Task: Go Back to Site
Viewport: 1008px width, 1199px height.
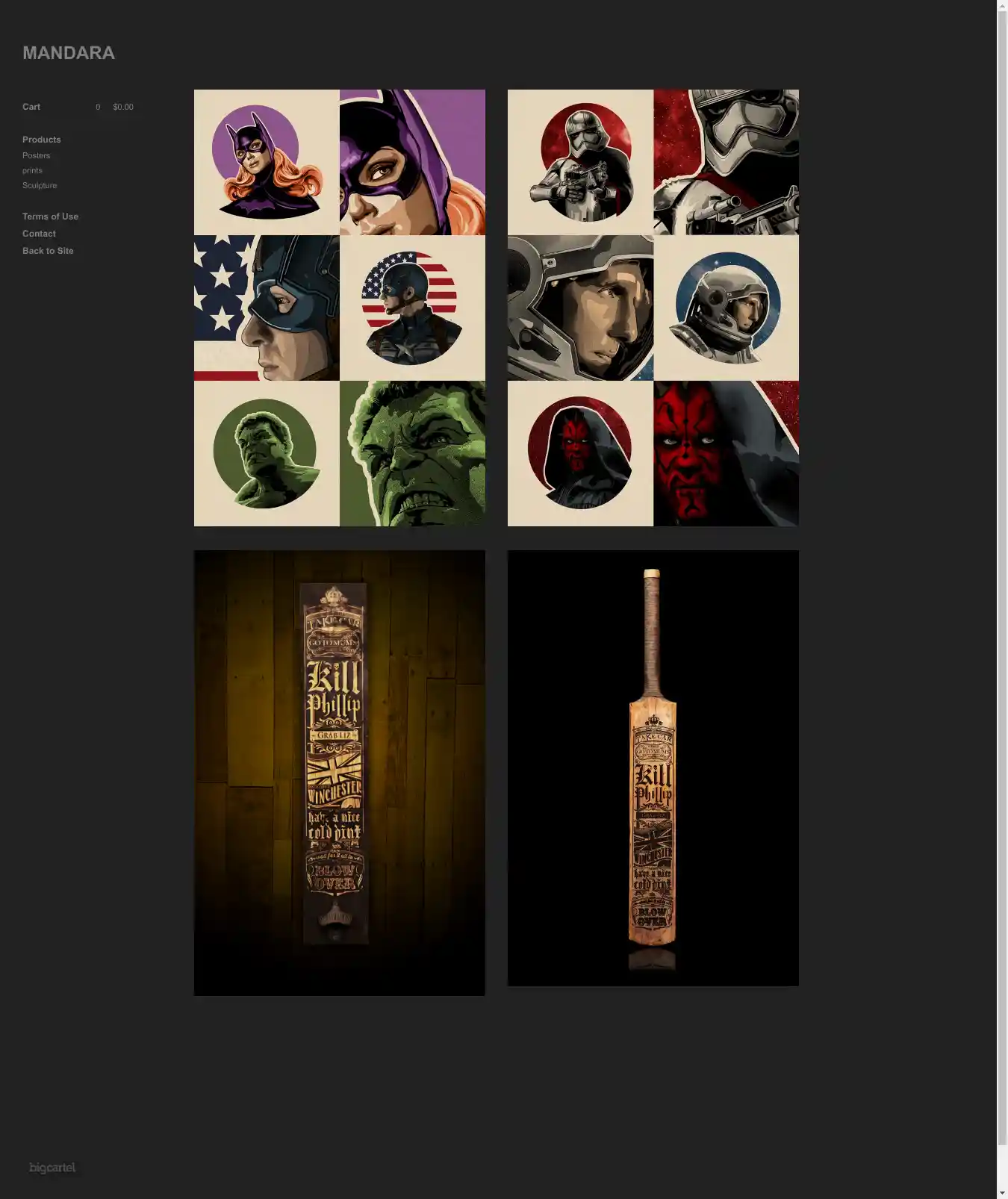Action: [x=48, y=251]
